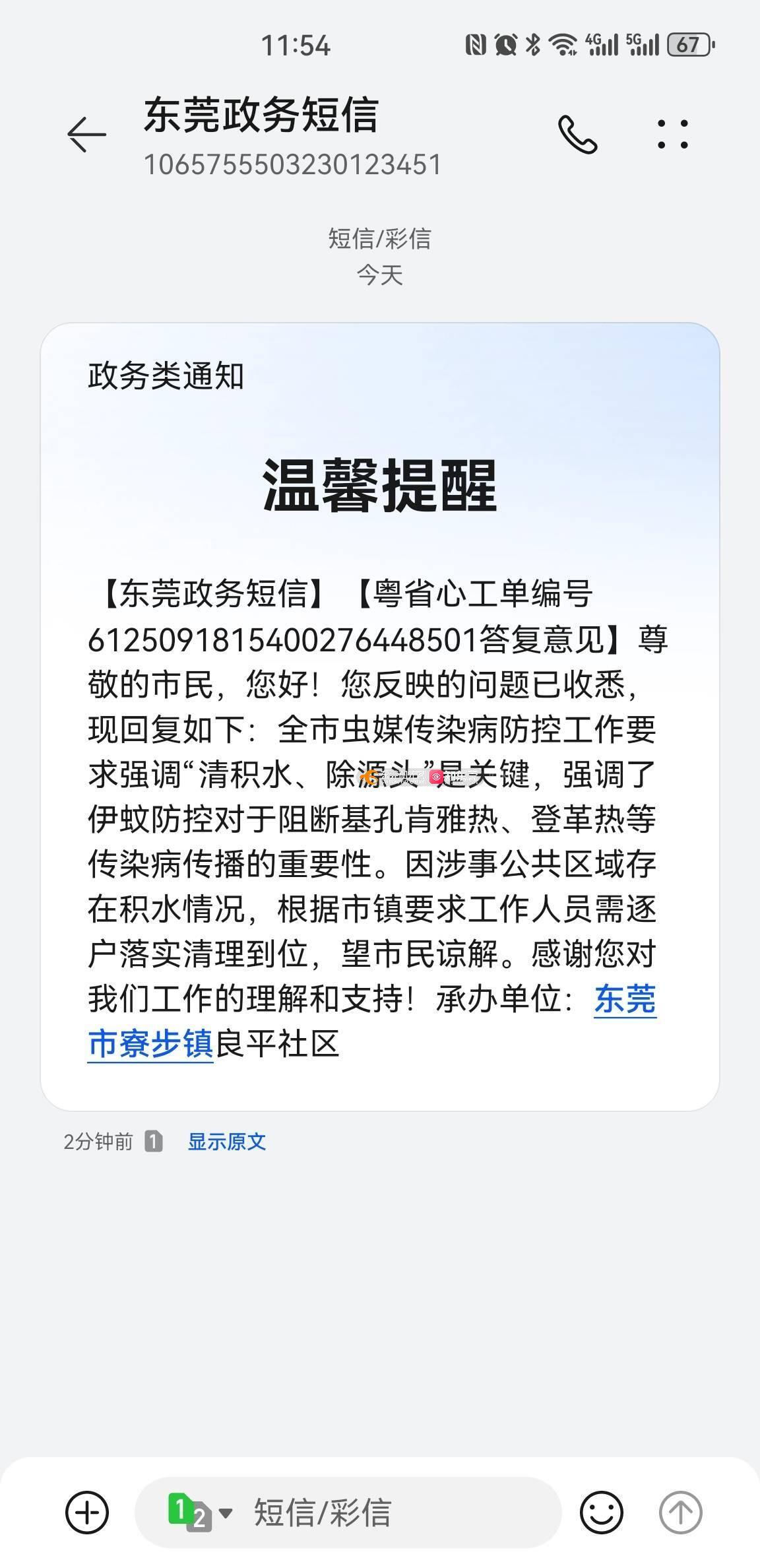The height and width of the screenshot is (1568, 760).
Task: Open the emoji picker
Action: (601, 1512)
